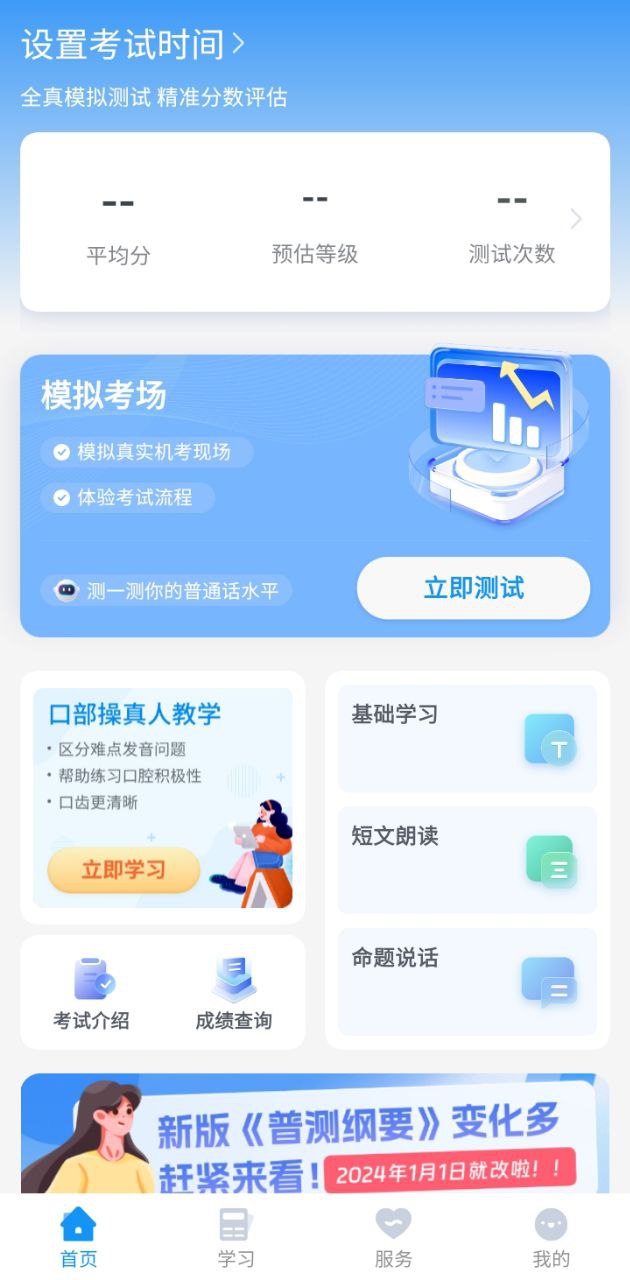
Task: Tap 测一测你的普通话水平
Action: coord(167,590)
